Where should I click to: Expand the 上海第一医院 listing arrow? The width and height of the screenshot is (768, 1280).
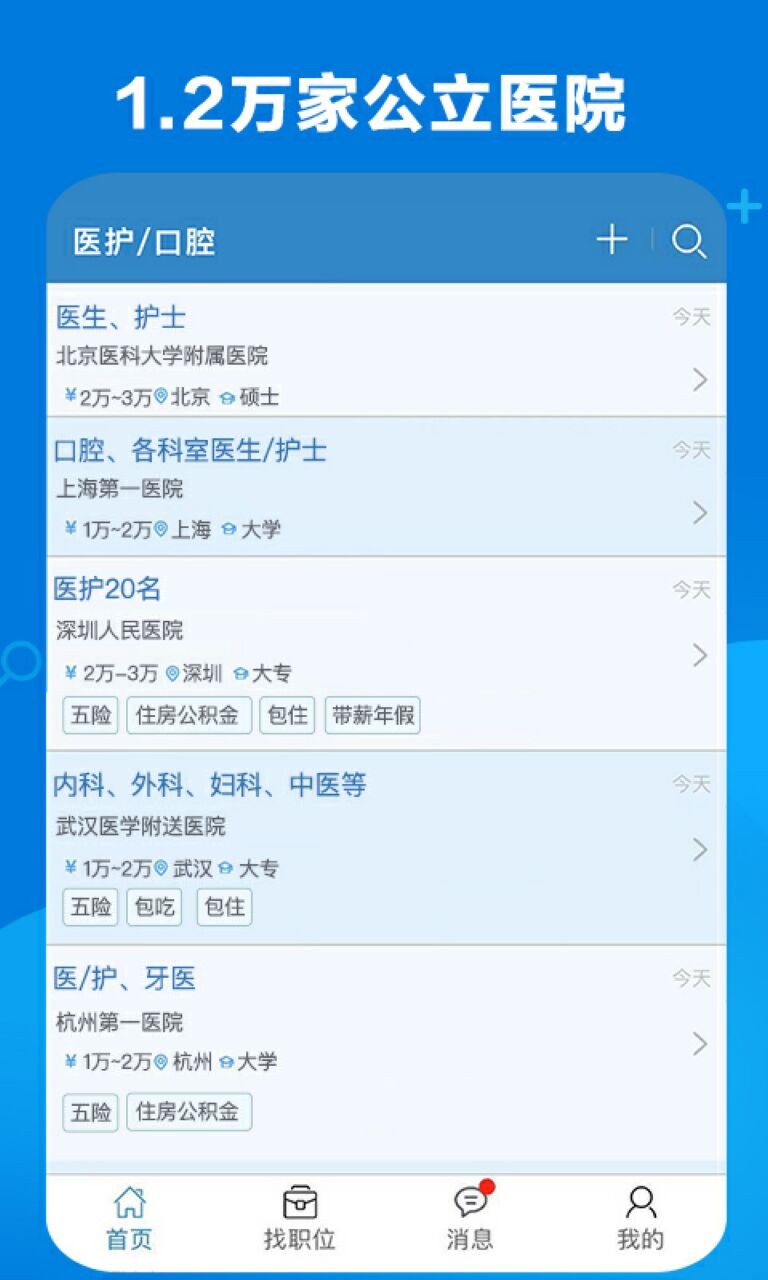700,514
